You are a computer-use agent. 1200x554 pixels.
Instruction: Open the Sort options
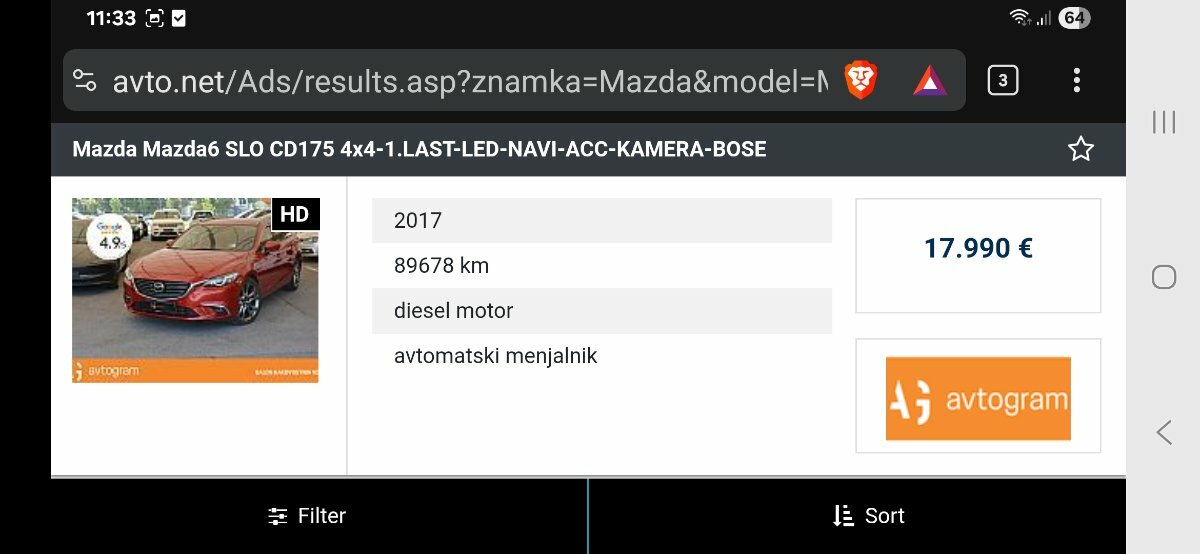tap(868, 516)
